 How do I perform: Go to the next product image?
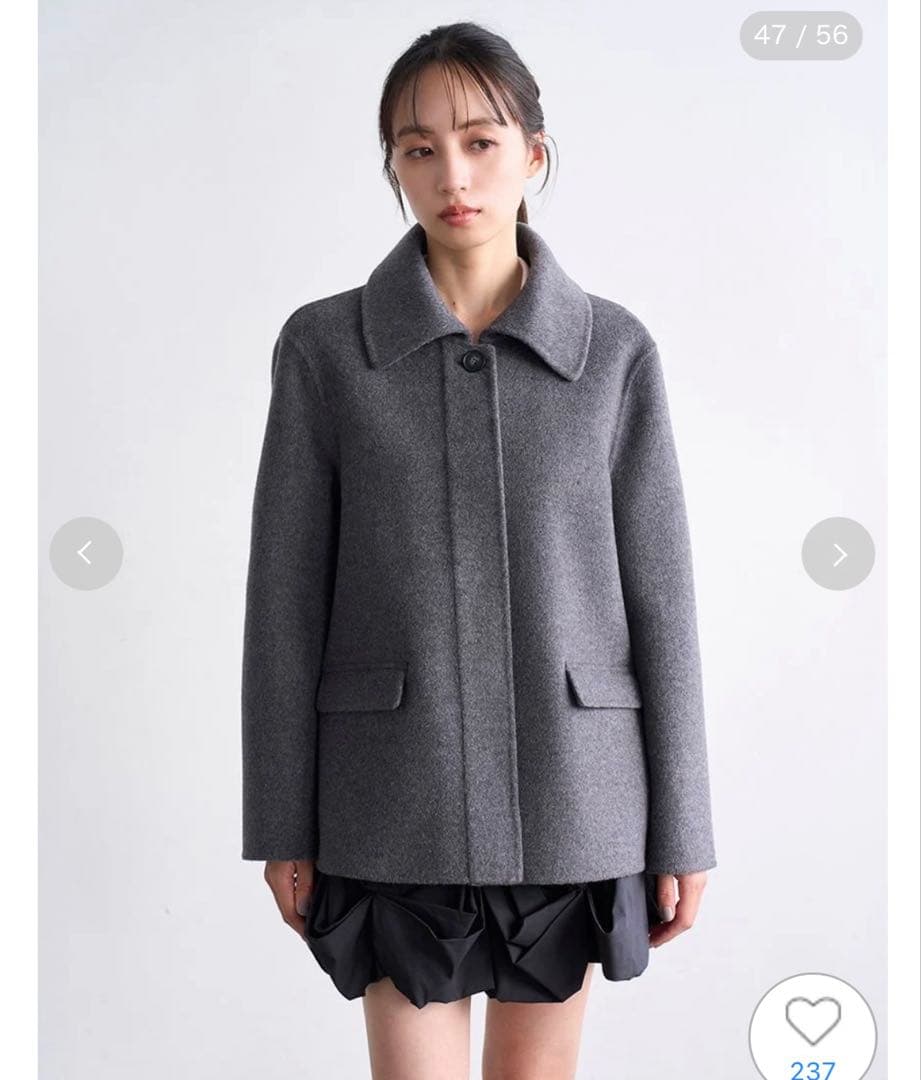click(838, 553)
